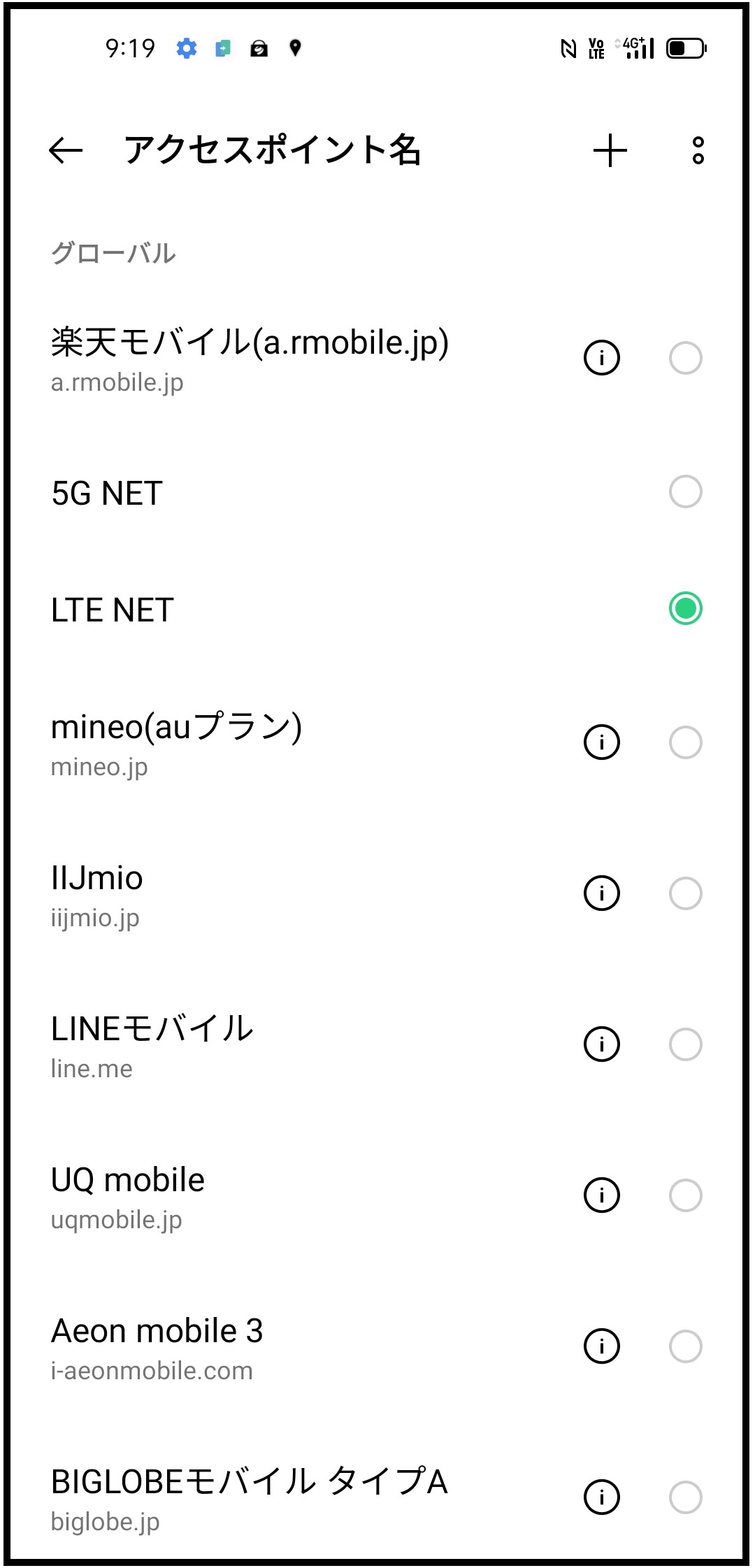Viewport: 755px width, 1568px height.
Task: Open the overflow menu
Action: click(x=697, y=150)
